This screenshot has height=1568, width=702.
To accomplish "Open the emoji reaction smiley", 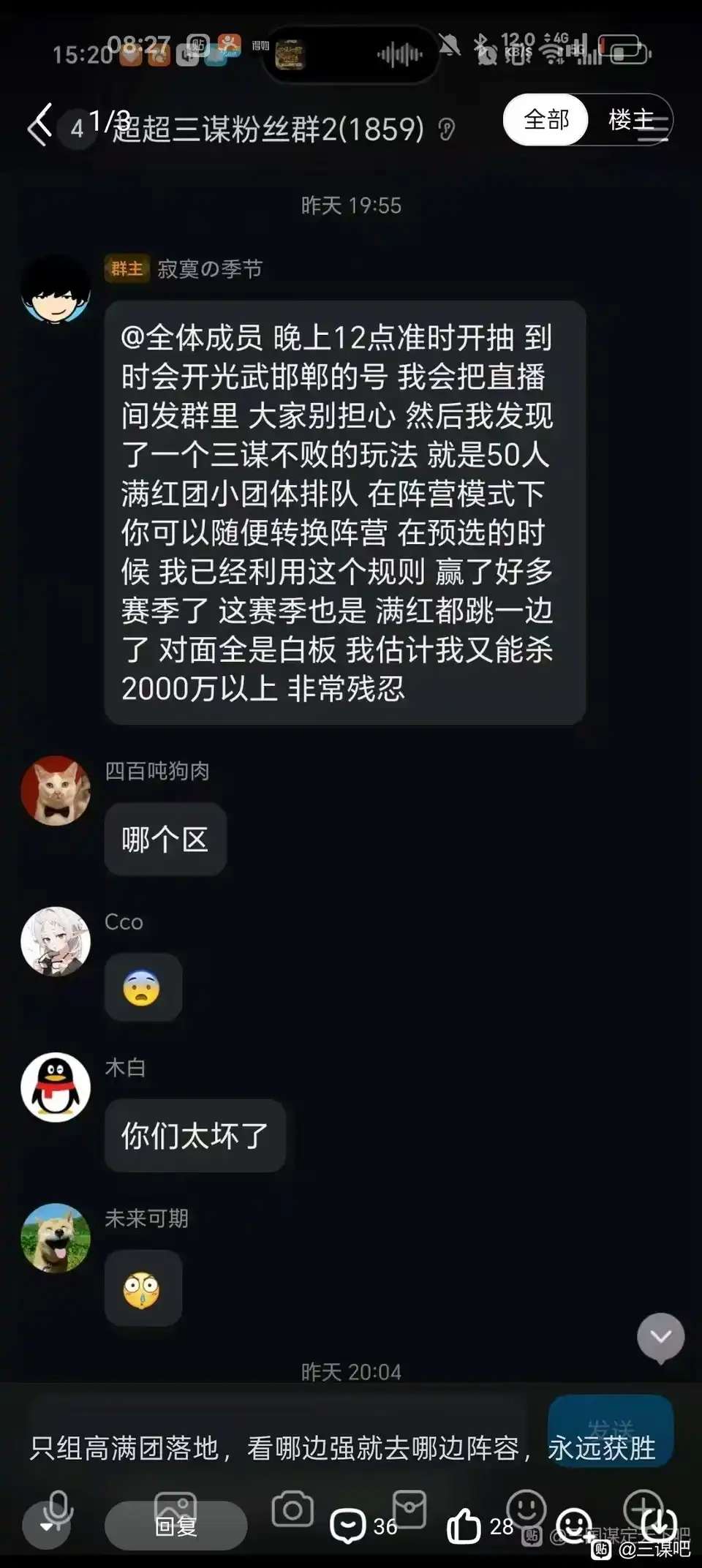I will [575, 1526].
